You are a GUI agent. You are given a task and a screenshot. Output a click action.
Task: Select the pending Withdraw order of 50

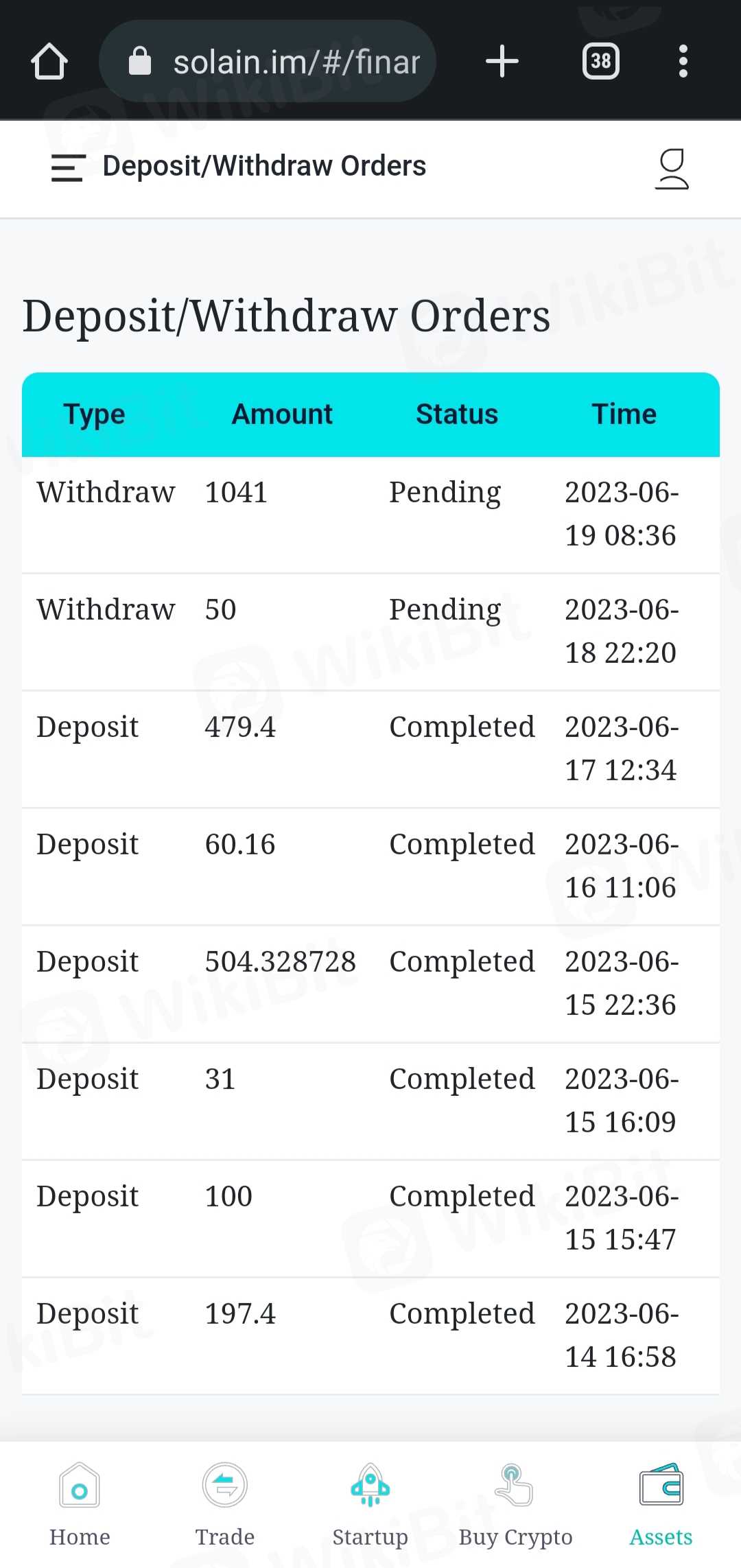[370, 631]
